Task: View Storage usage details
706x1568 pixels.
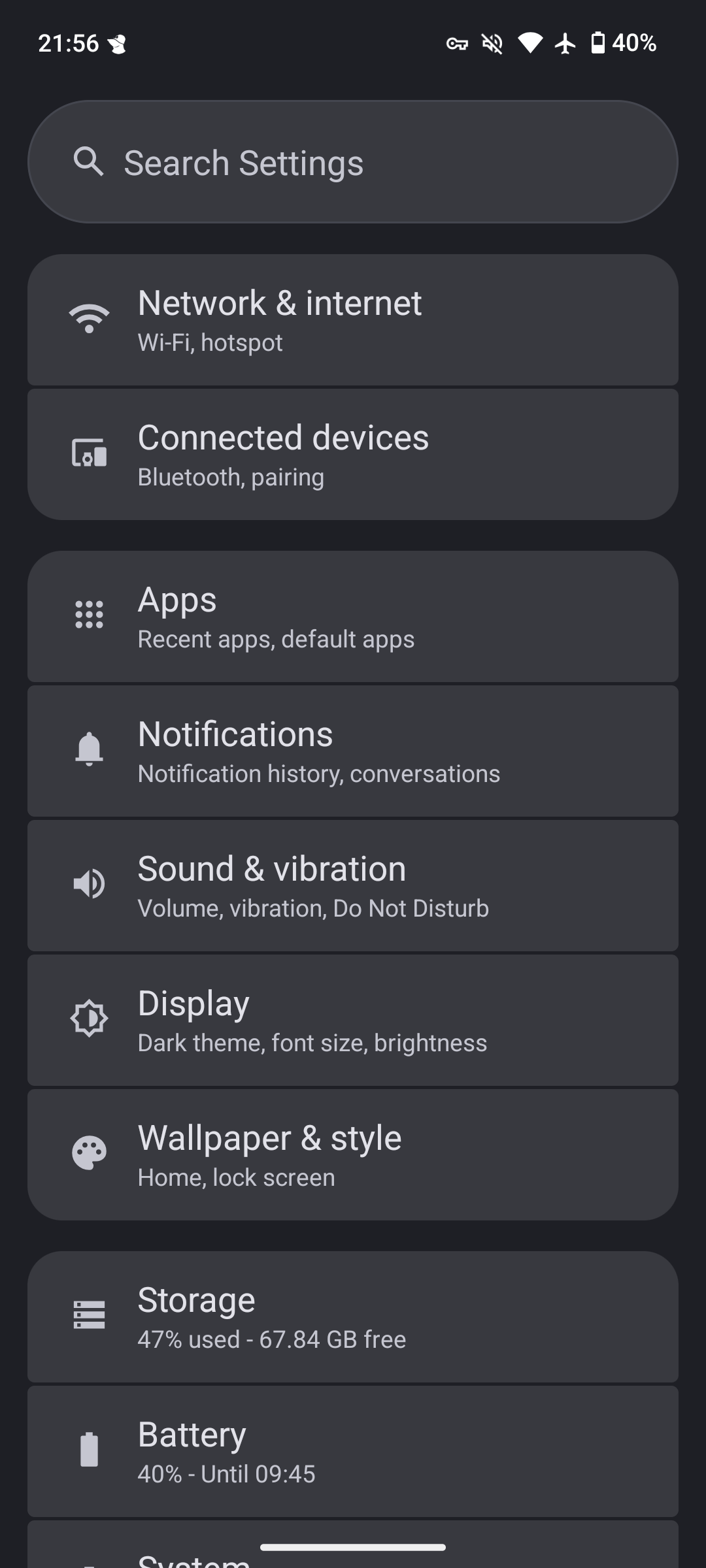Action: pos(353,1316)
